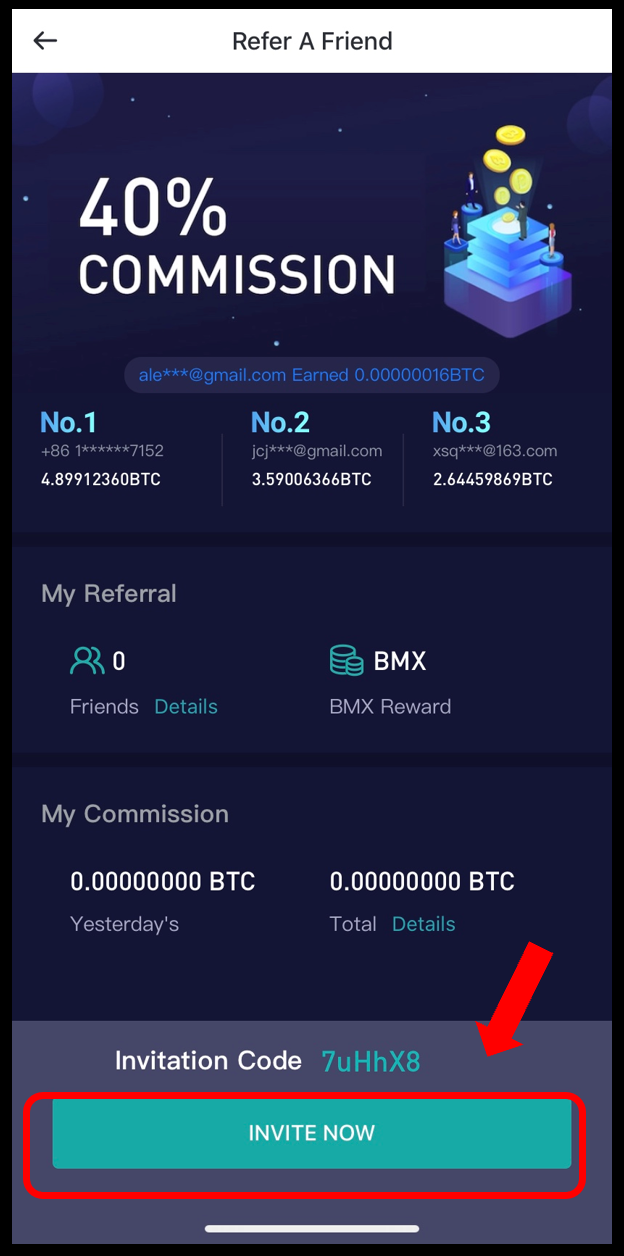Open Details next to Friends
This screenshot has width=624, height=1256.
point(186,706)
